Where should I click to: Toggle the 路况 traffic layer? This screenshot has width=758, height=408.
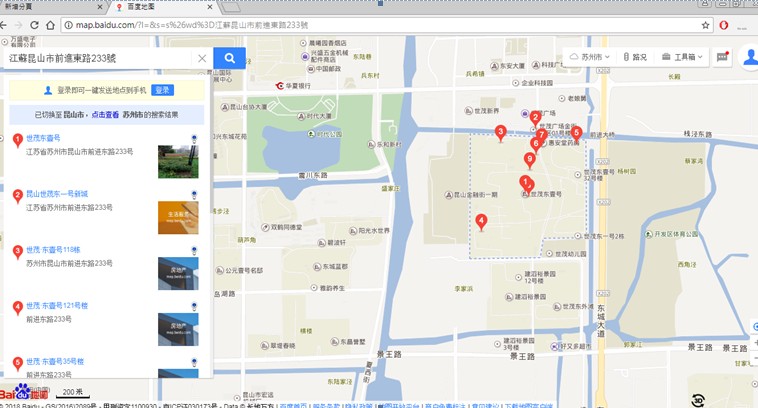tap(635, 57)
